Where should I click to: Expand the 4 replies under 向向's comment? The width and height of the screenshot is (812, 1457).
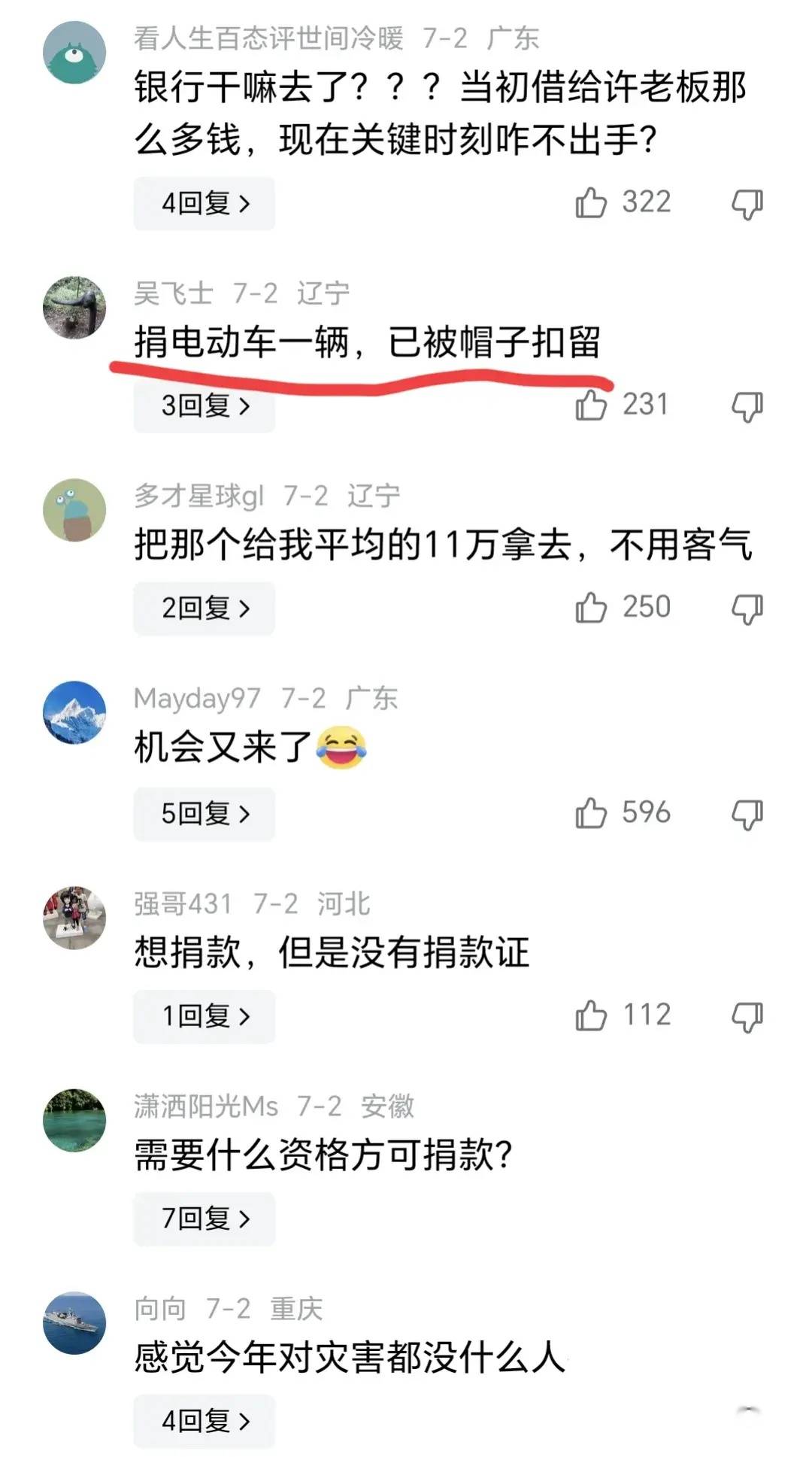coord(204,1421)
